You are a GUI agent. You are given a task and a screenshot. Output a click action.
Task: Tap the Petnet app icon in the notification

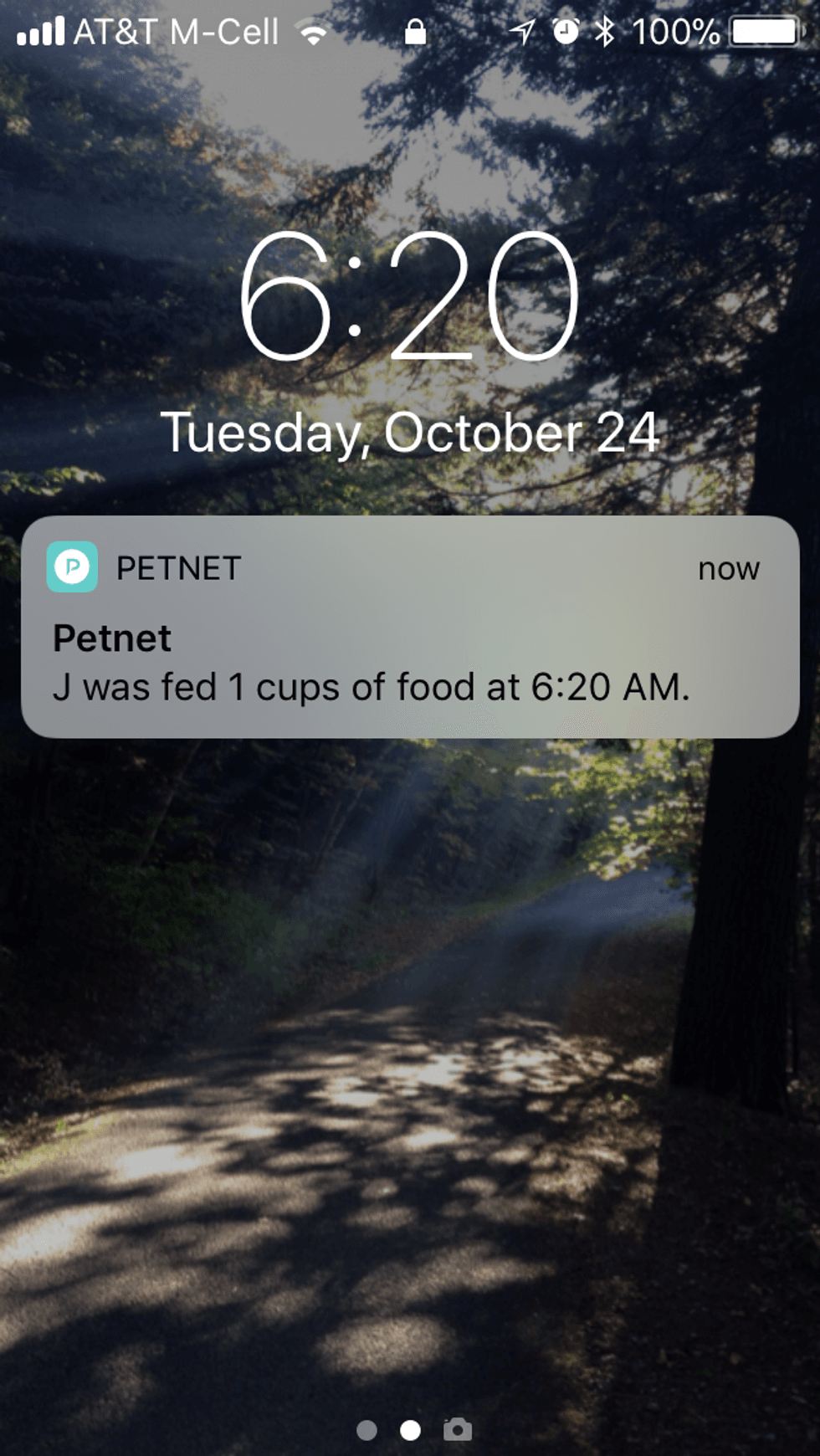(74, 567)
